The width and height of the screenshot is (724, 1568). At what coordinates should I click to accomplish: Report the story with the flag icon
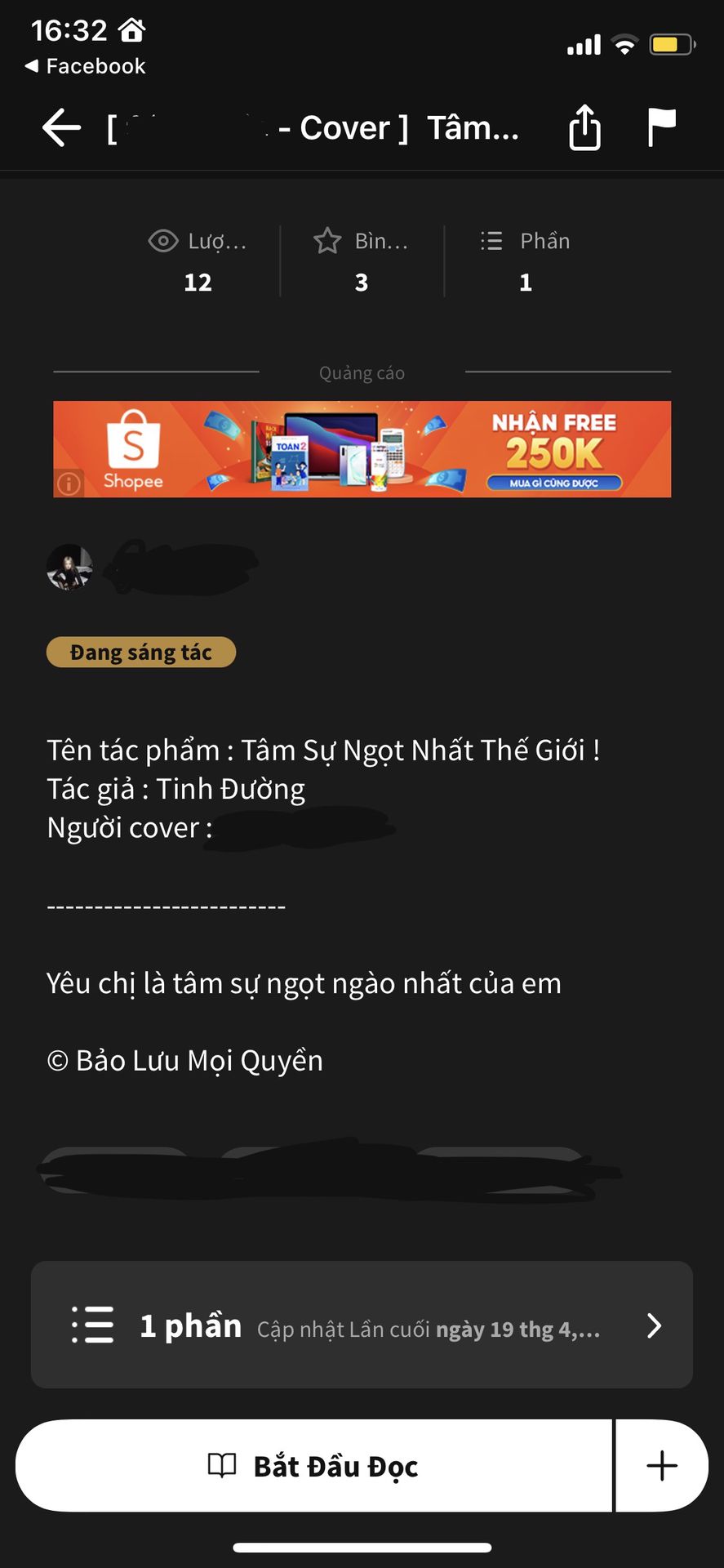(x=661, y=127)
